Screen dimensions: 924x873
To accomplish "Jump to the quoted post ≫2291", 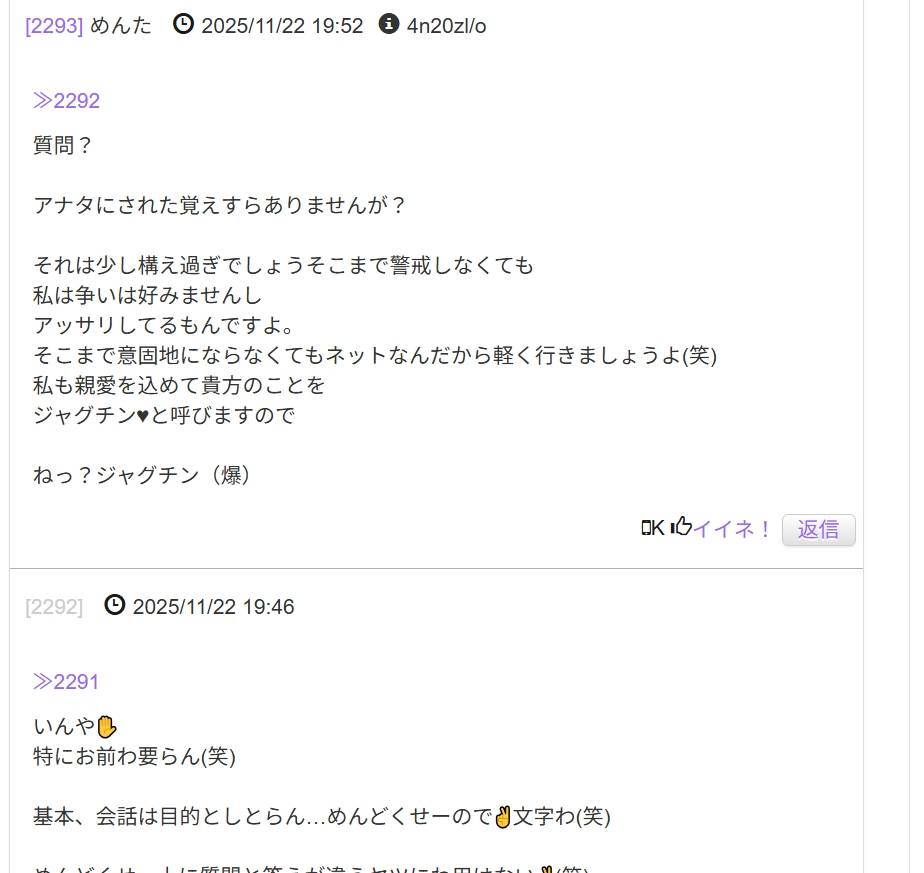I will pyautogui.click(x=66, y=682).
